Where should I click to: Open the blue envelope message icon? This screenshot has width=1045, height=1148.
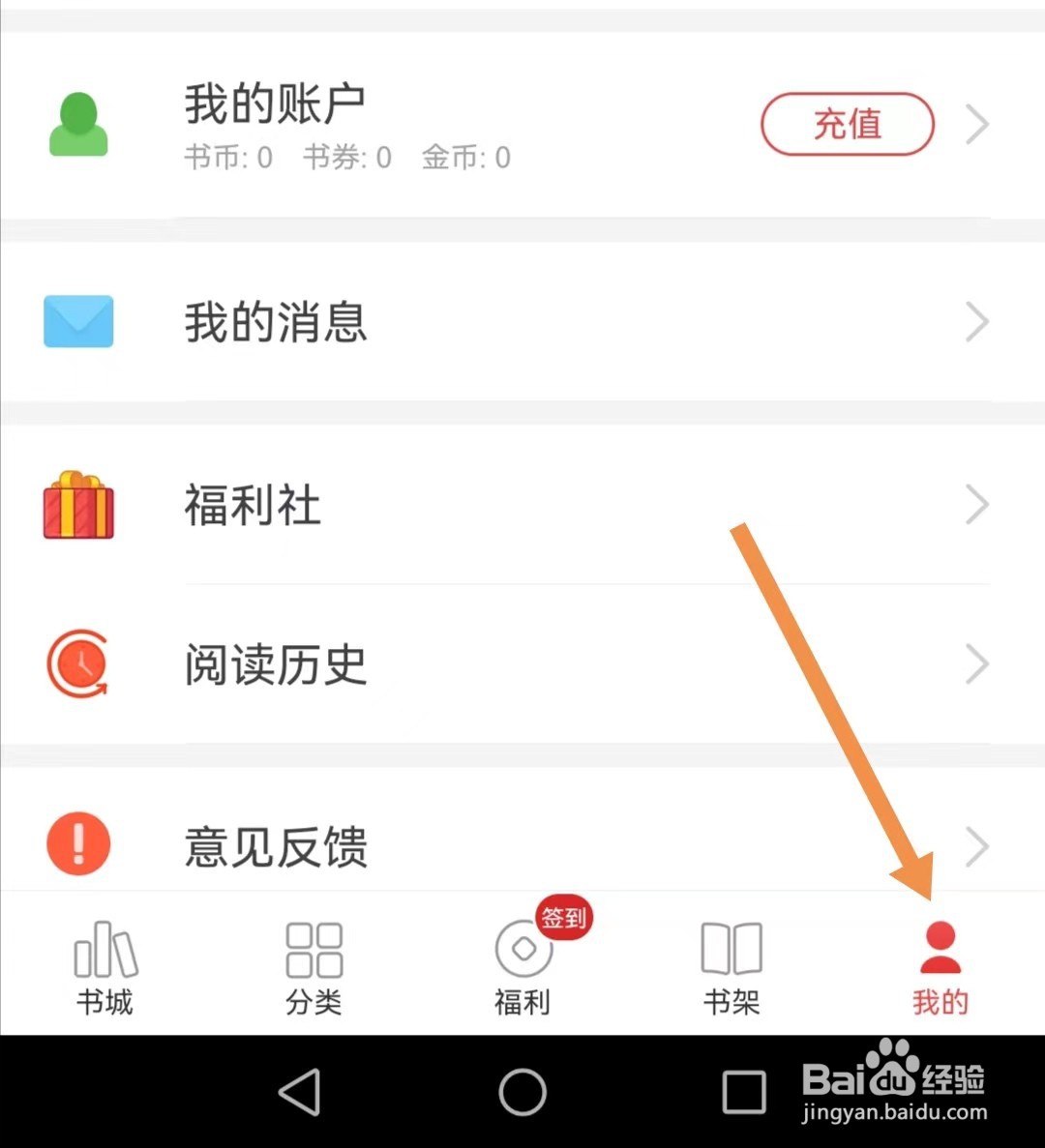click(78, 322)
